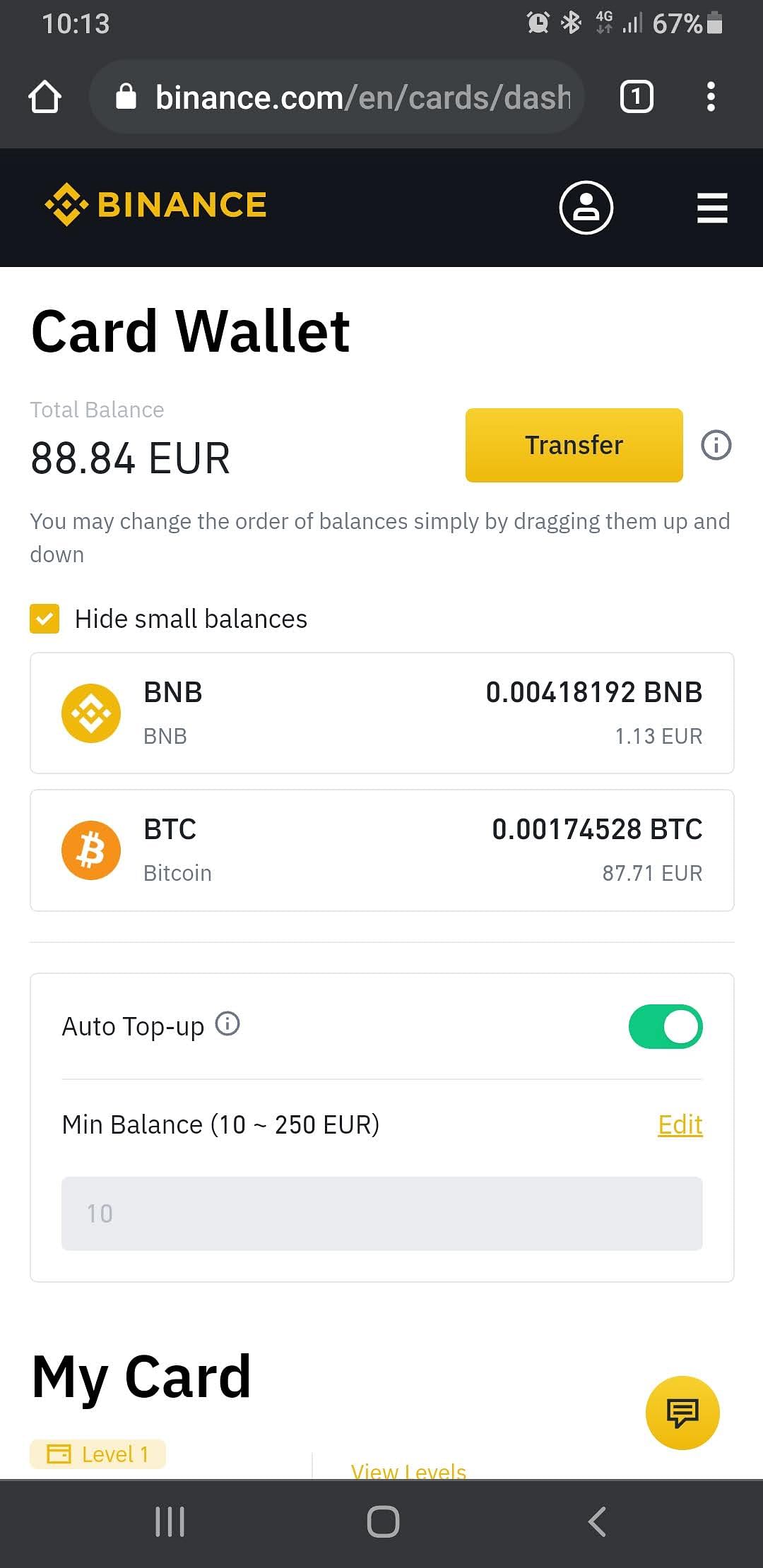
Task: Open the account profile icon
Action: (x=586, y=208)
